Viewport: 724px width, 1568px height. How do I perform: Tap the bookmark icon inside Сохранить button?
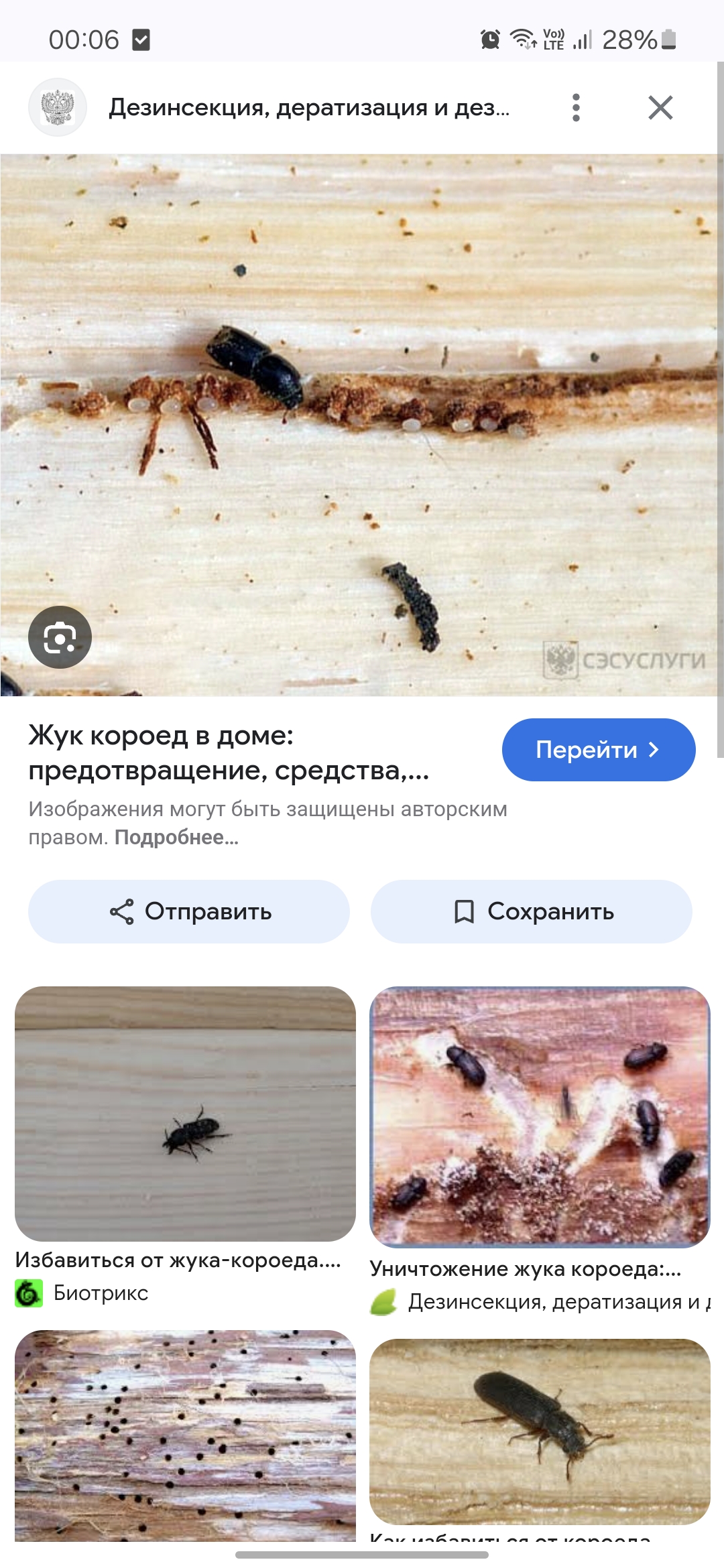coord(466,911)
